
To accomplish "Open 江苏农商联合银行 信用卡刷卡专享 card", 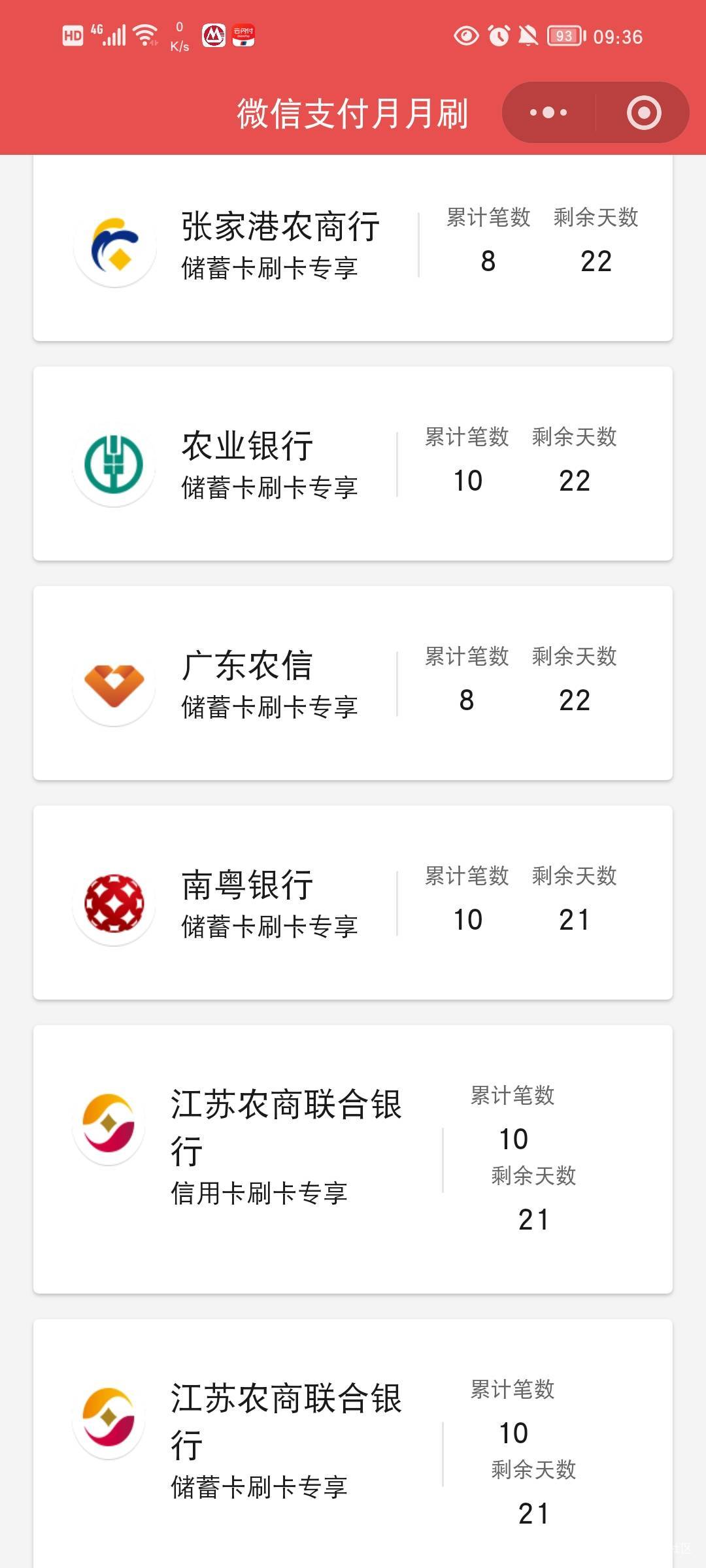I will point(353,1158).
